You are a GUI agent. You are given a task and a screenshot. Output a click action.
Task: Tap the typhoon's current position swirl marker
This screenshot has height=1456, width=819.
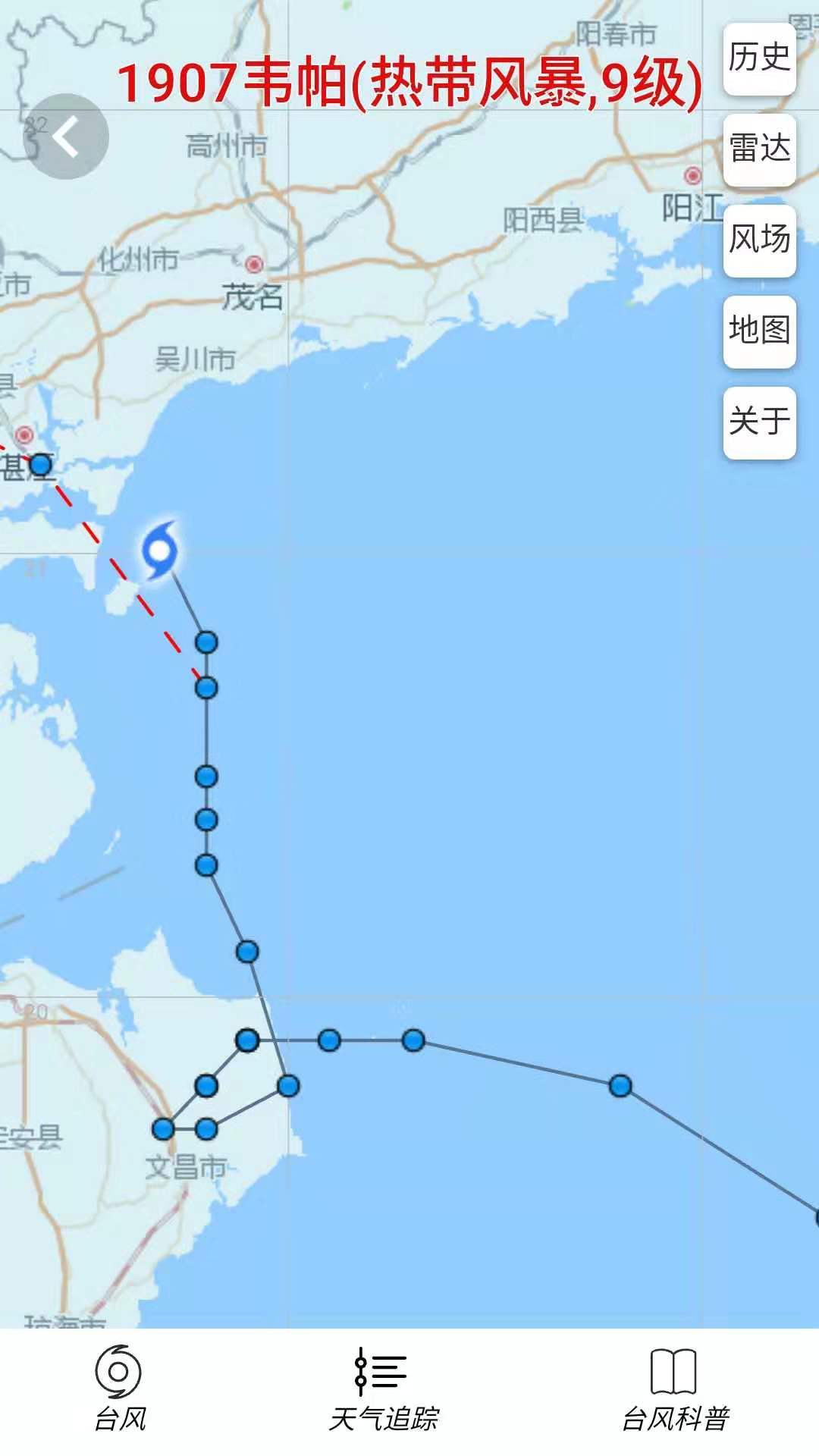(x=161, y=550)
